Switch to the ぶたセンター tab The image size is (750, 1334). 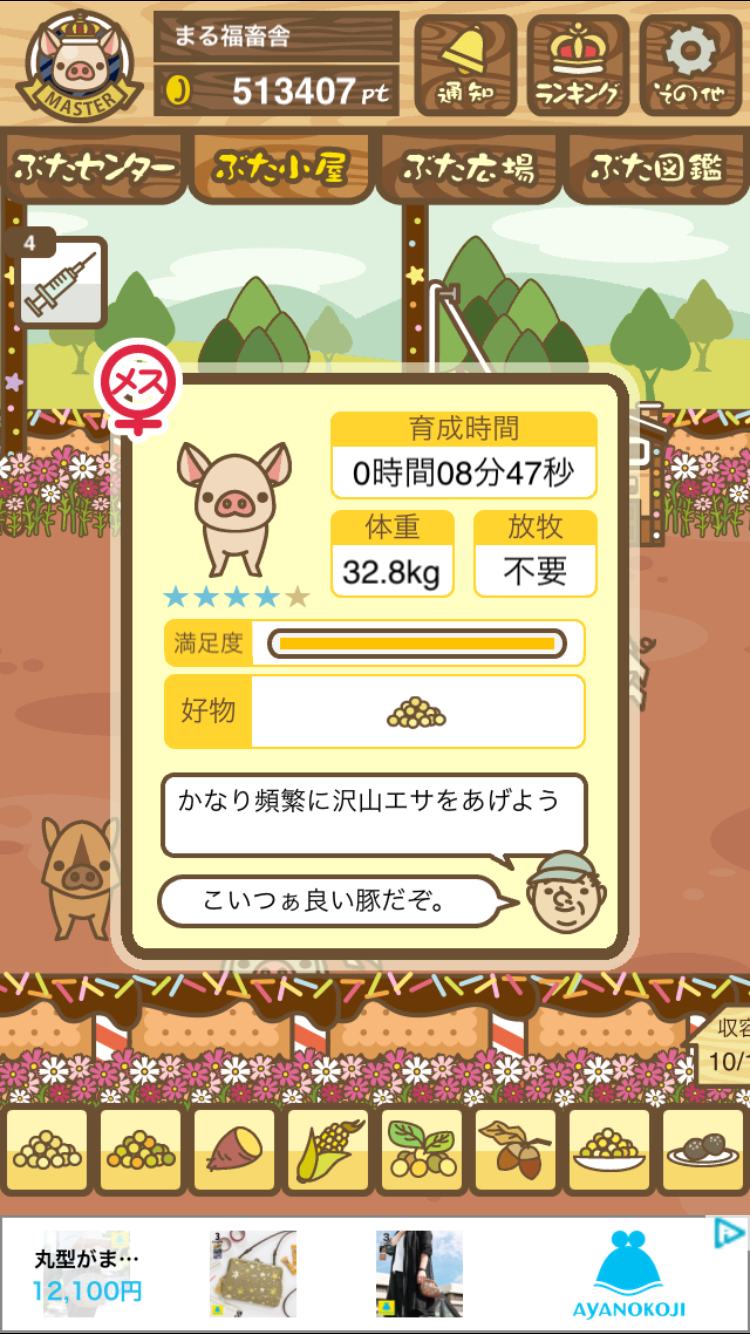click(95, 168)
